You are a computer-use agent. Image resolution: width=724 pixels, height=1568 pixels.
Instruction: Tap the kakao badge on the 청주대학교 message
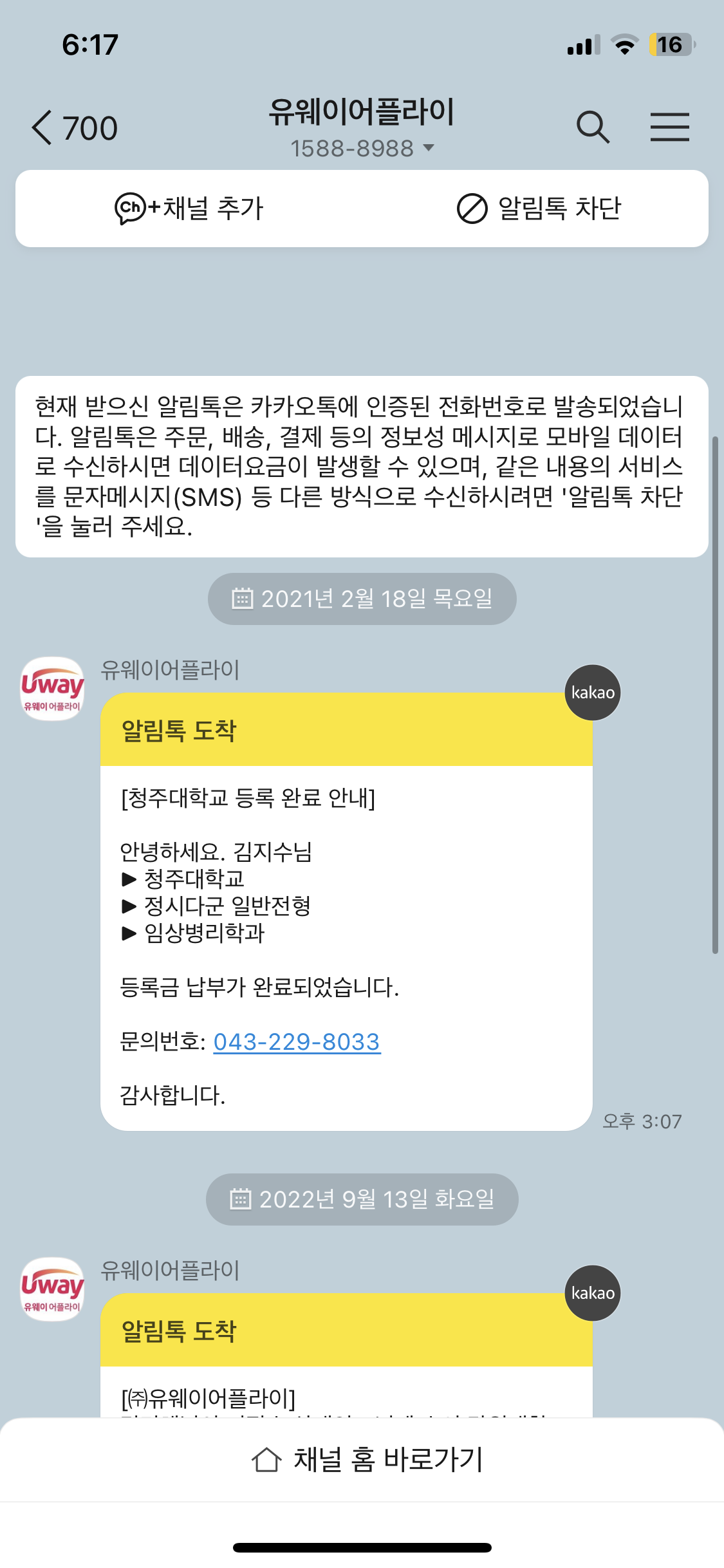pos(593,693)
